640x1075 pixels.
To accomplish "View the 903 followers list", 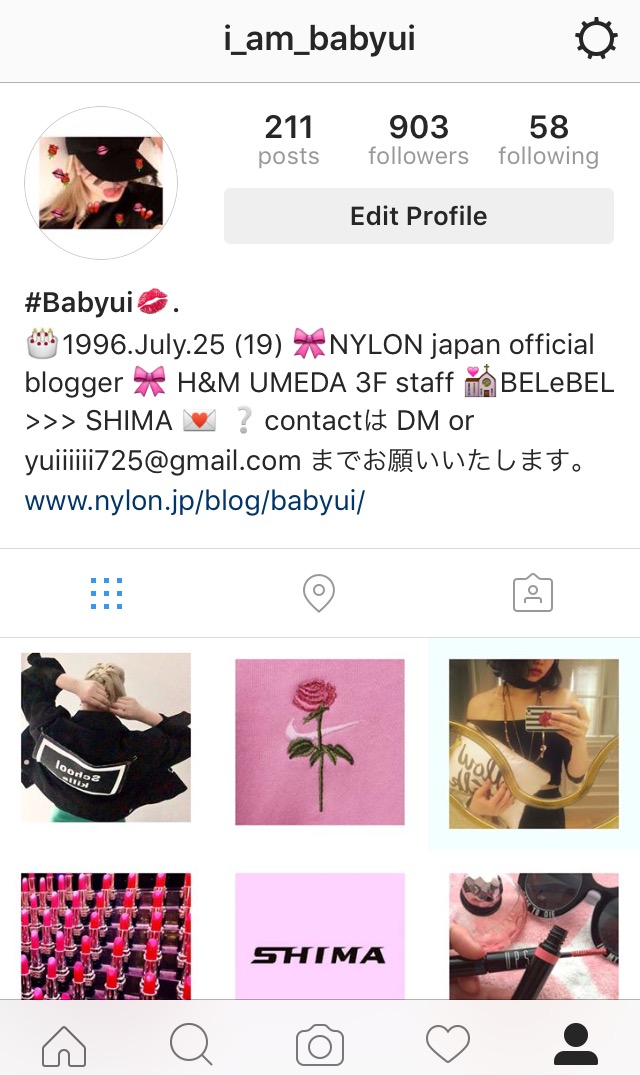I will coord(418,140).
